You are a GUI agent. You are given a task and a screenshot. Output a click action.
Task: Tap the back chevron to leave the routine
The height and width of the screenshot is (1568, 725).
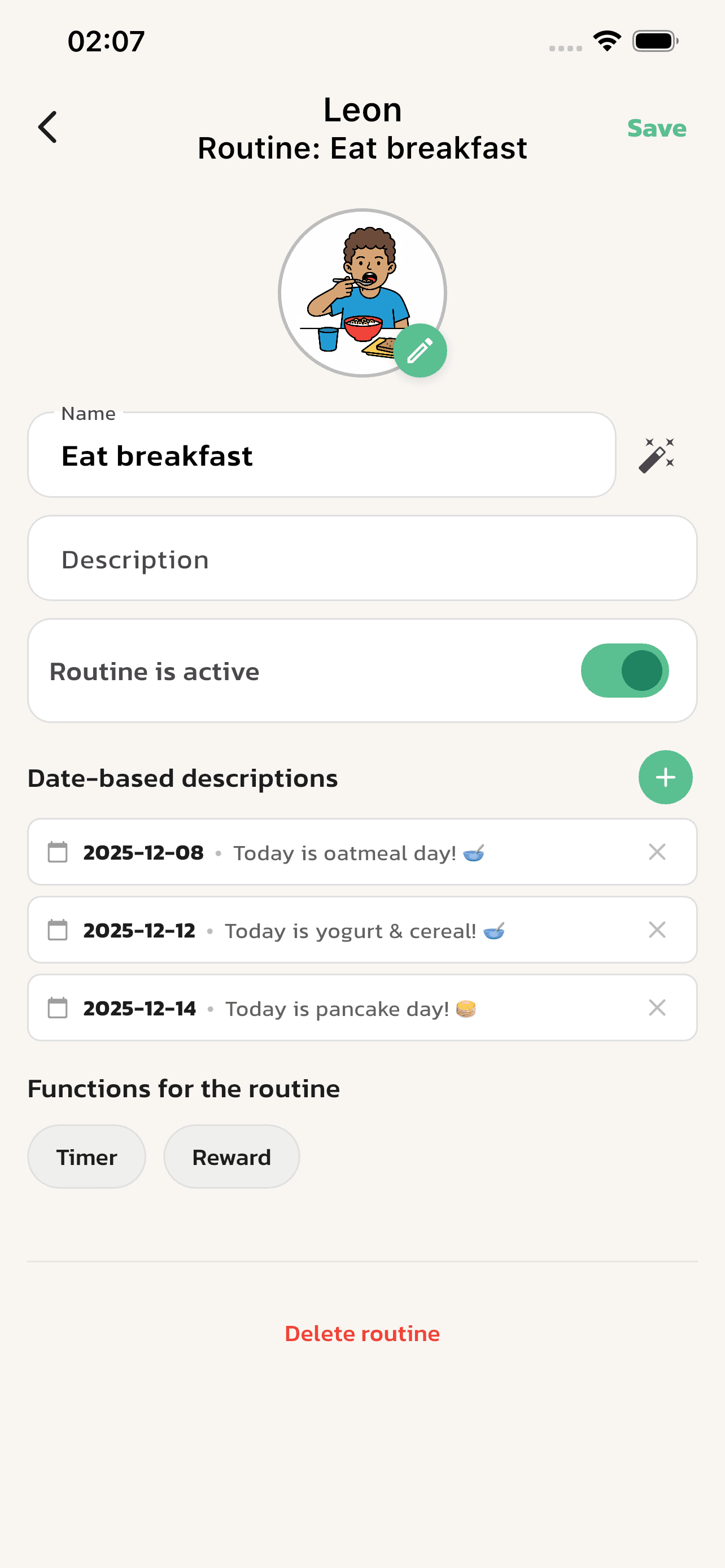point(48,126)
